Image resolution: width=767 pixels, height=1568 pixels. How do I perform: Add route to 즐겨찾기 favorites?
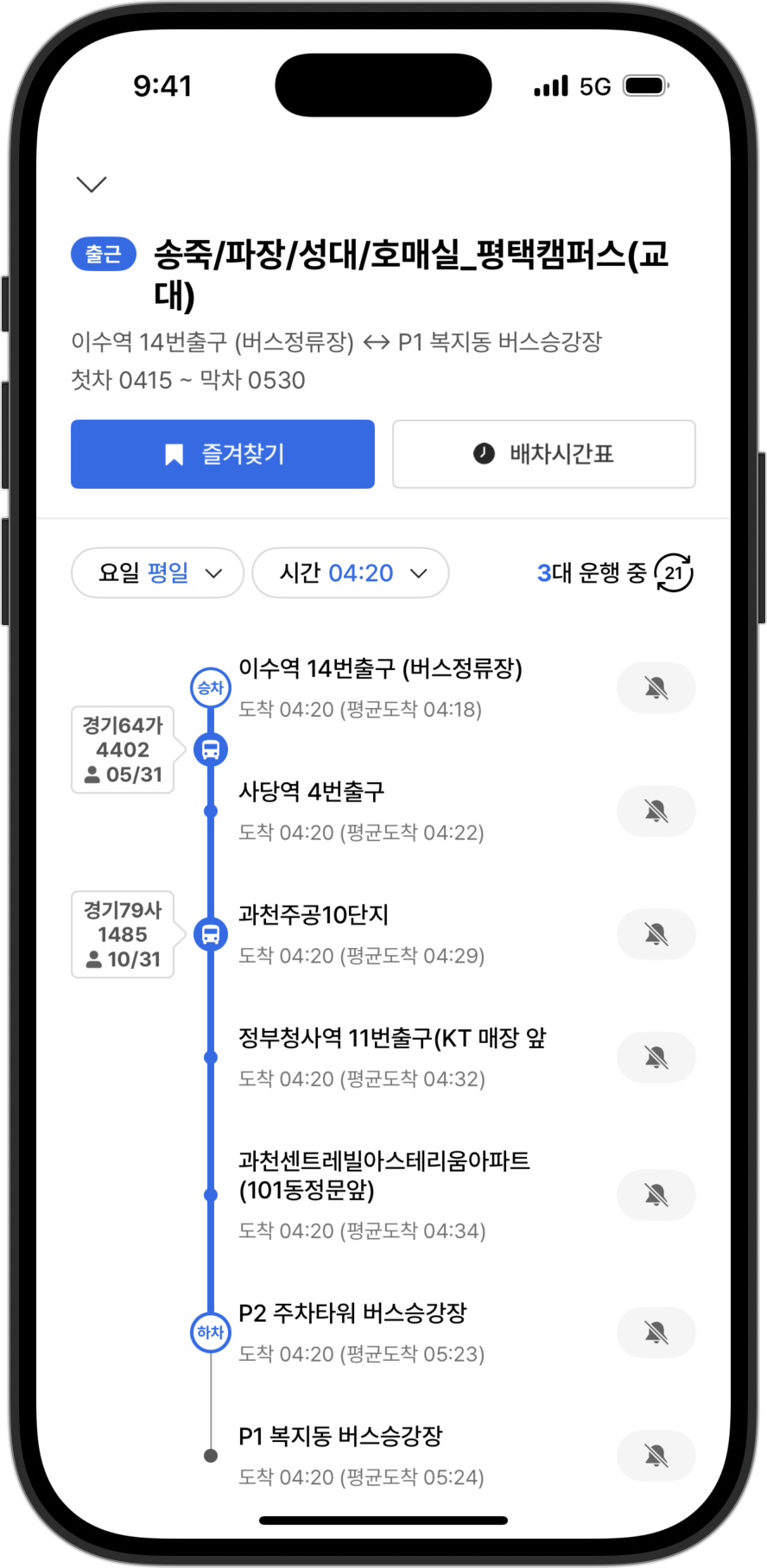pos(223,454)
